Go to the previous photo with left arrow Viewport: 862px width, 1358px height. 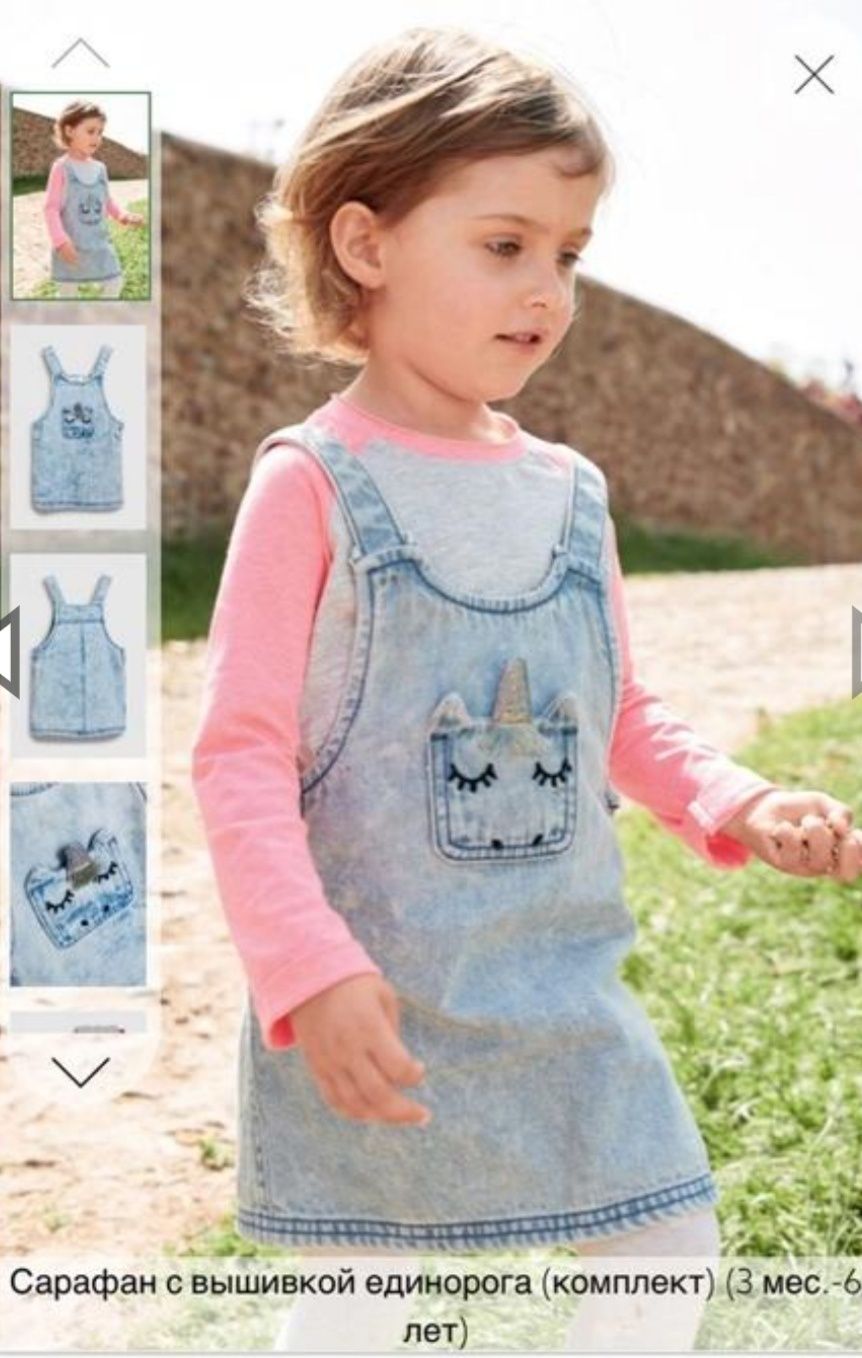[8, 652]
